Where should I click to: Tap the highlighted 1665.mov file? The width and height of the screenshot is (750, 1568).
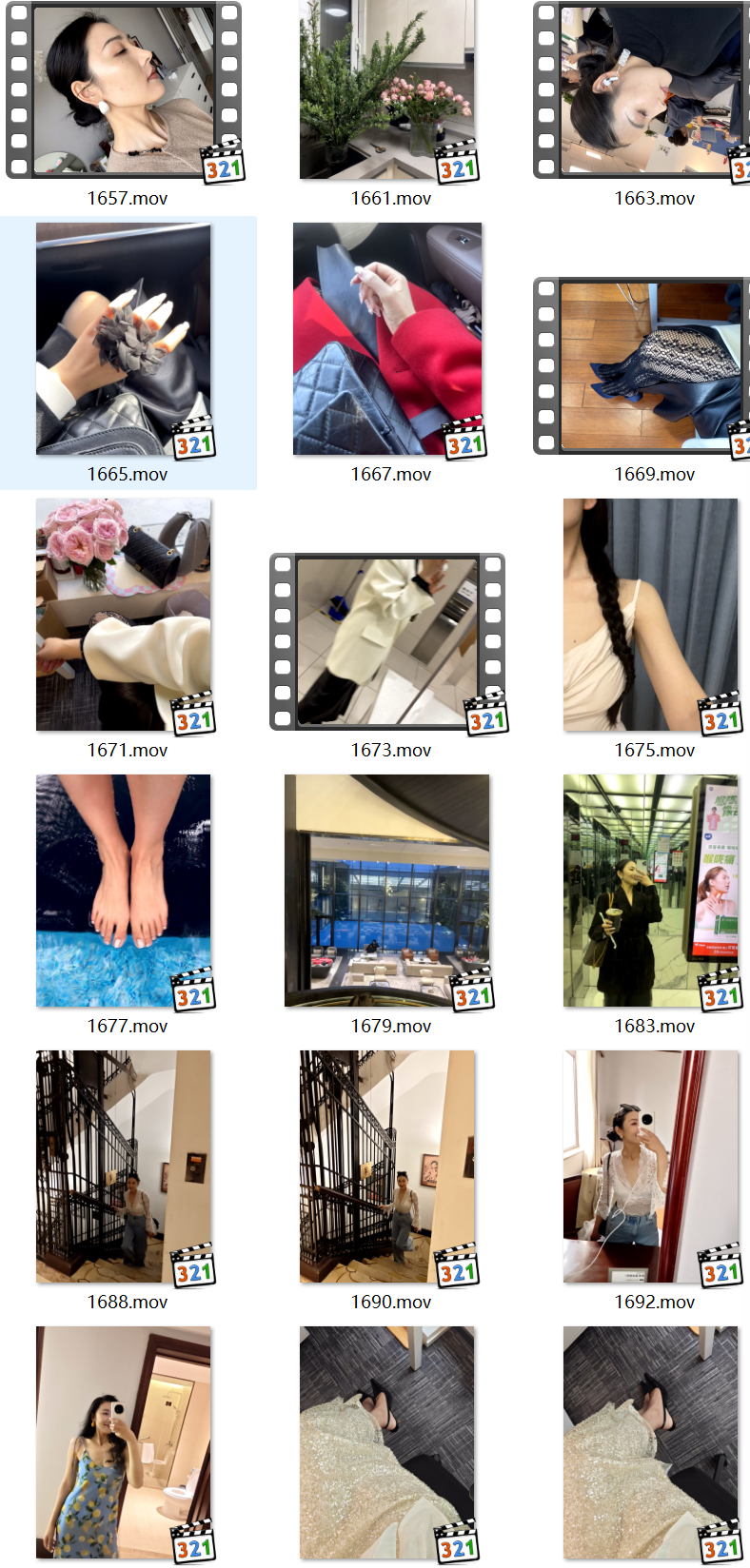(124, 339)
